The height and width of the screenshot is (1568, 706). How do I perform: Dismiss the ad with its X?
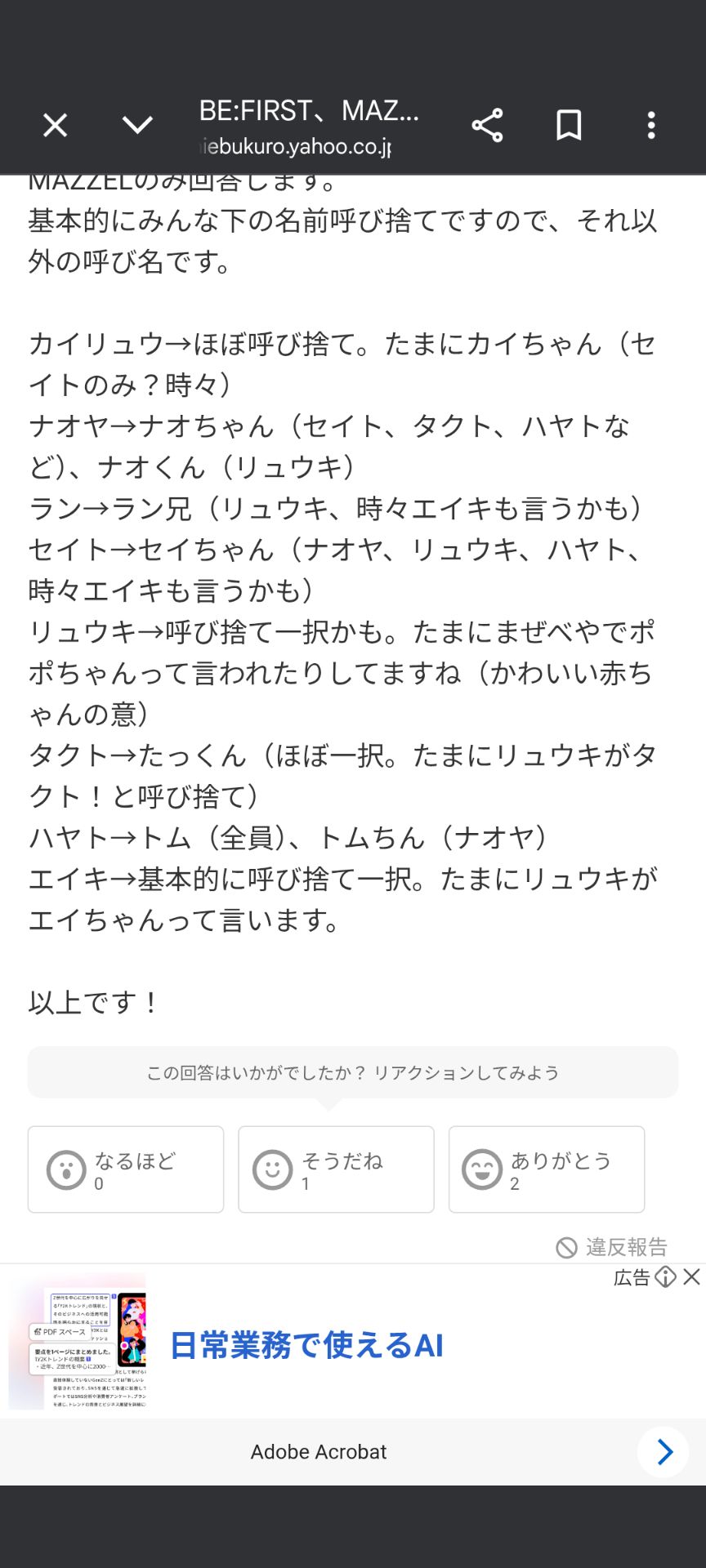click(x=691, y=1276)
